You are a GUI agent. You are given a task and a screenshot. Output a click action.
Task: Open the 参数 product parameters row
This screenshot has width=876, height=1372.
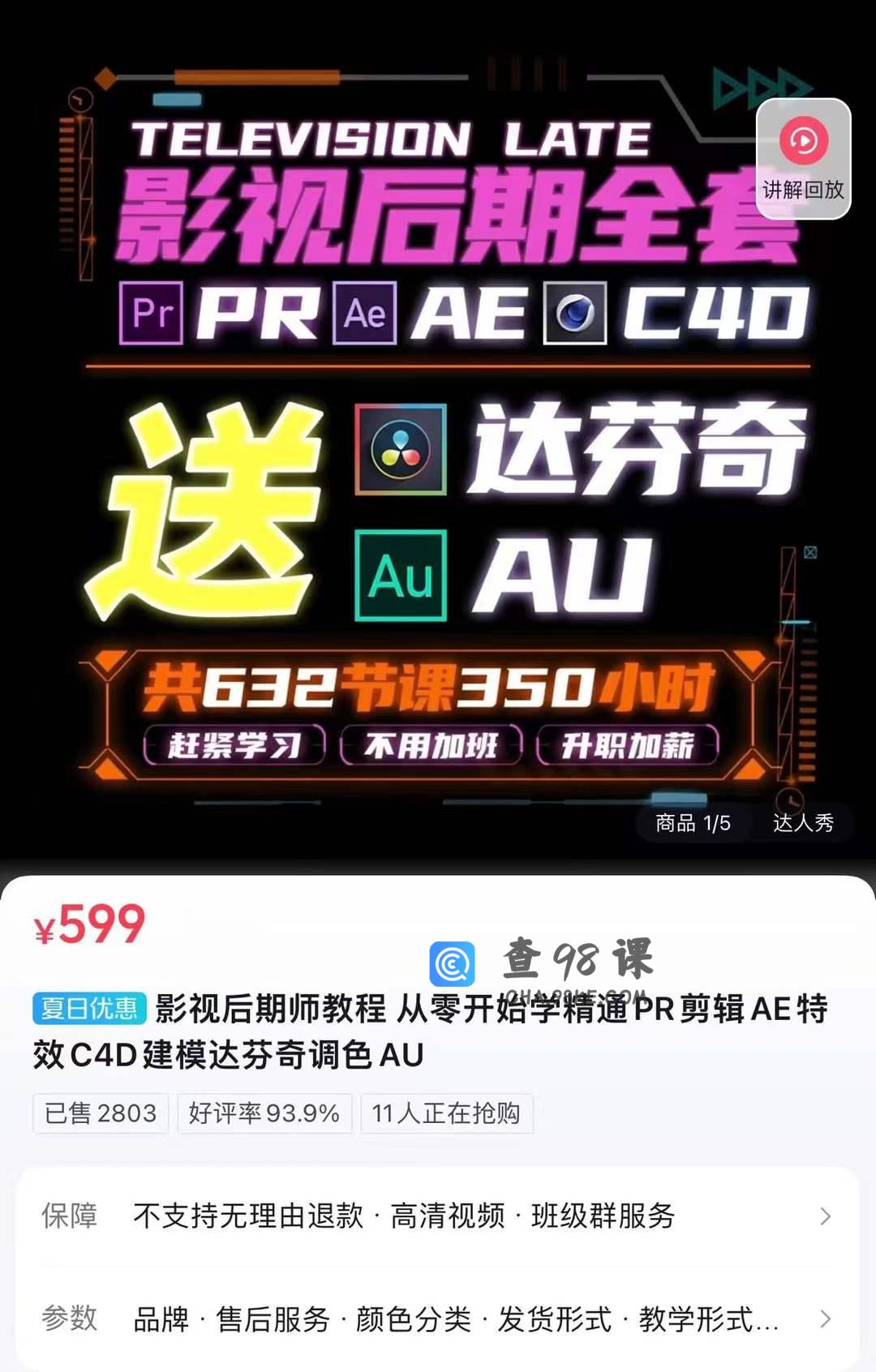[438, 1319]
